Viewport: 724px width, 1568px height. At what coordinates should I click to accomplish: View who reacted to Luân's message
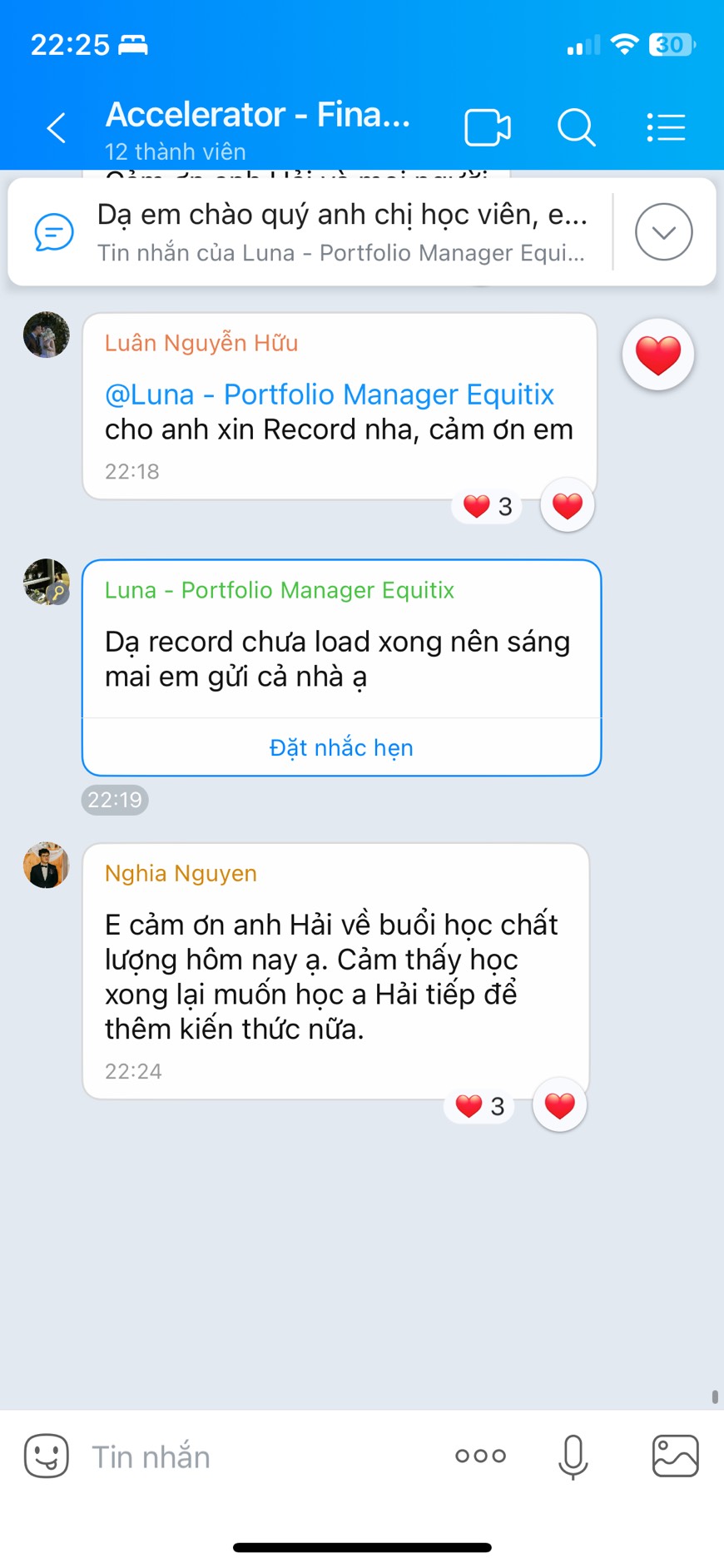(488, 506)
